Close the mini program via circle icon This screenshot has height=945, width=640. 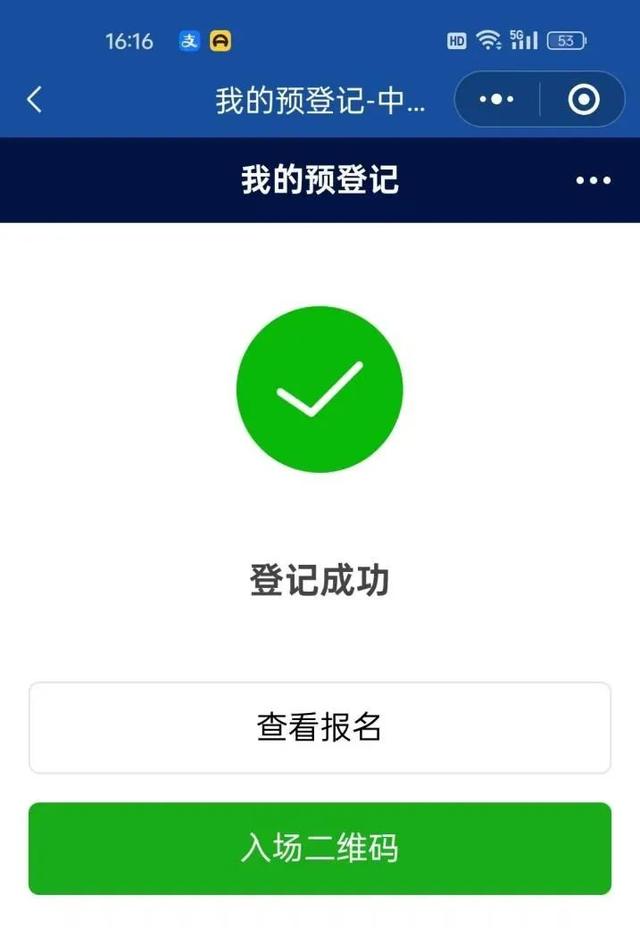(583, 99)
